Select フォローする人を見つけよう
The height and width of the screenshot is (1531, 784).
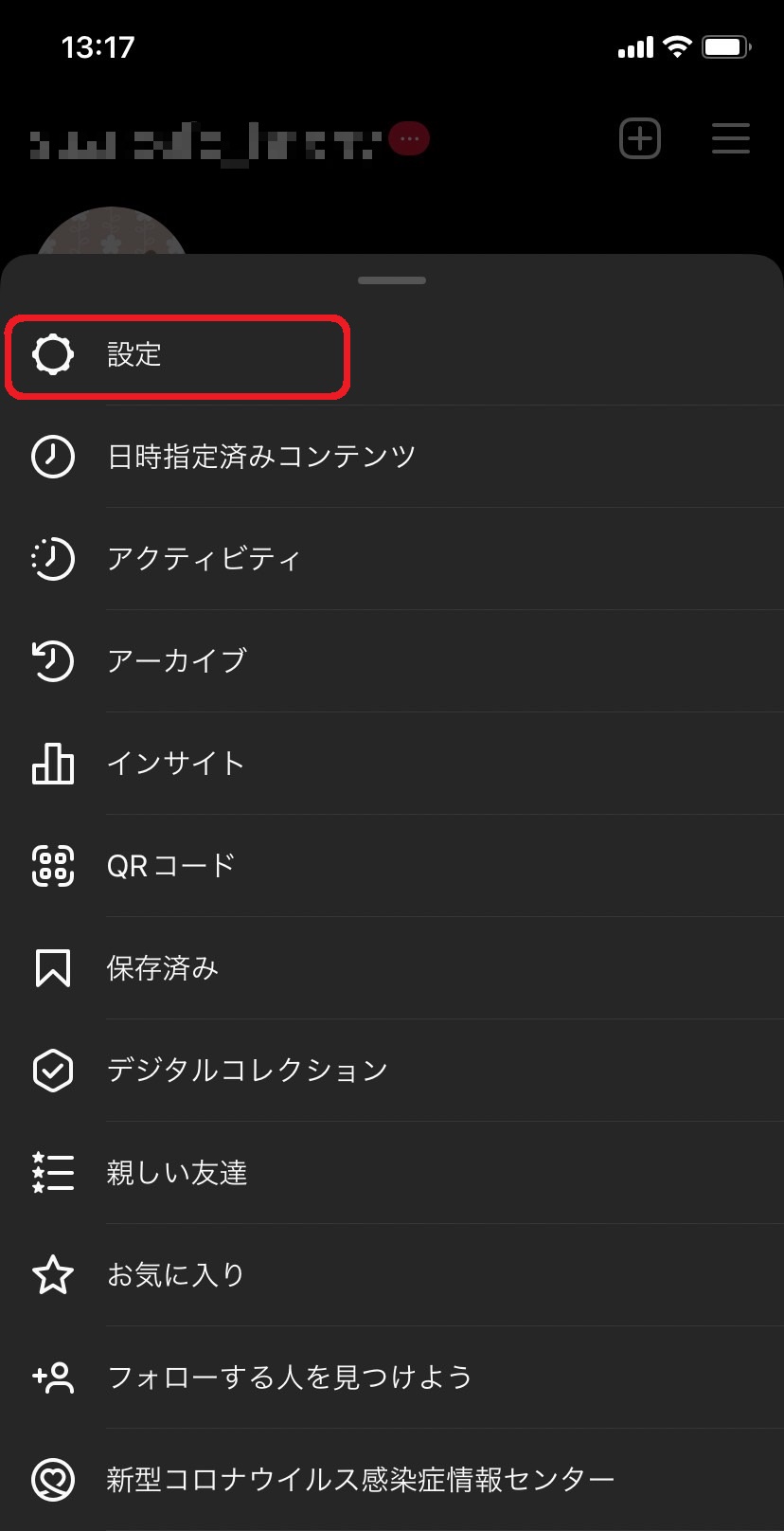click(x=289, y=1377)
